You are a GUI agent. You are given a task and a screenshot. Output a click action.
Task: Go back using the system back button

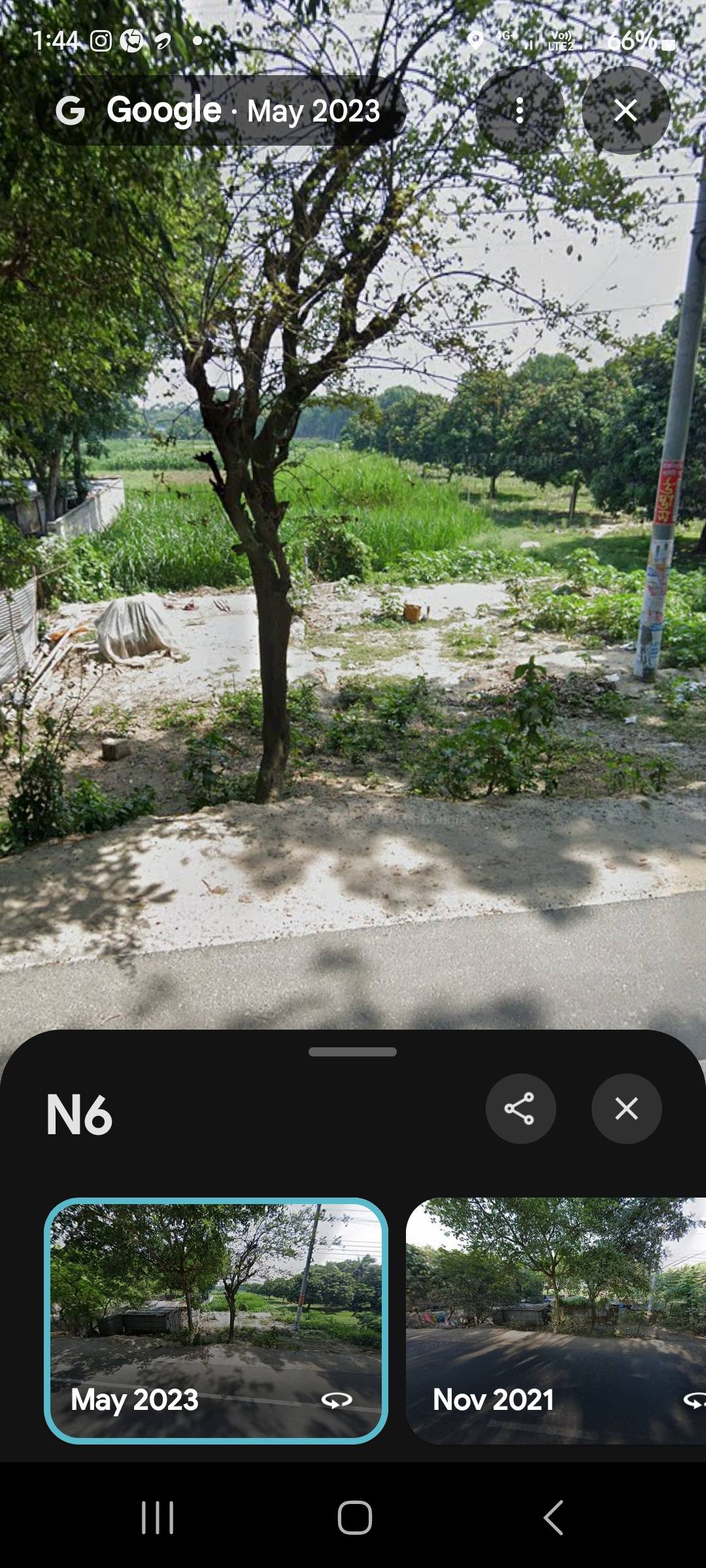pyautogui.click(x=553, y=1517)
